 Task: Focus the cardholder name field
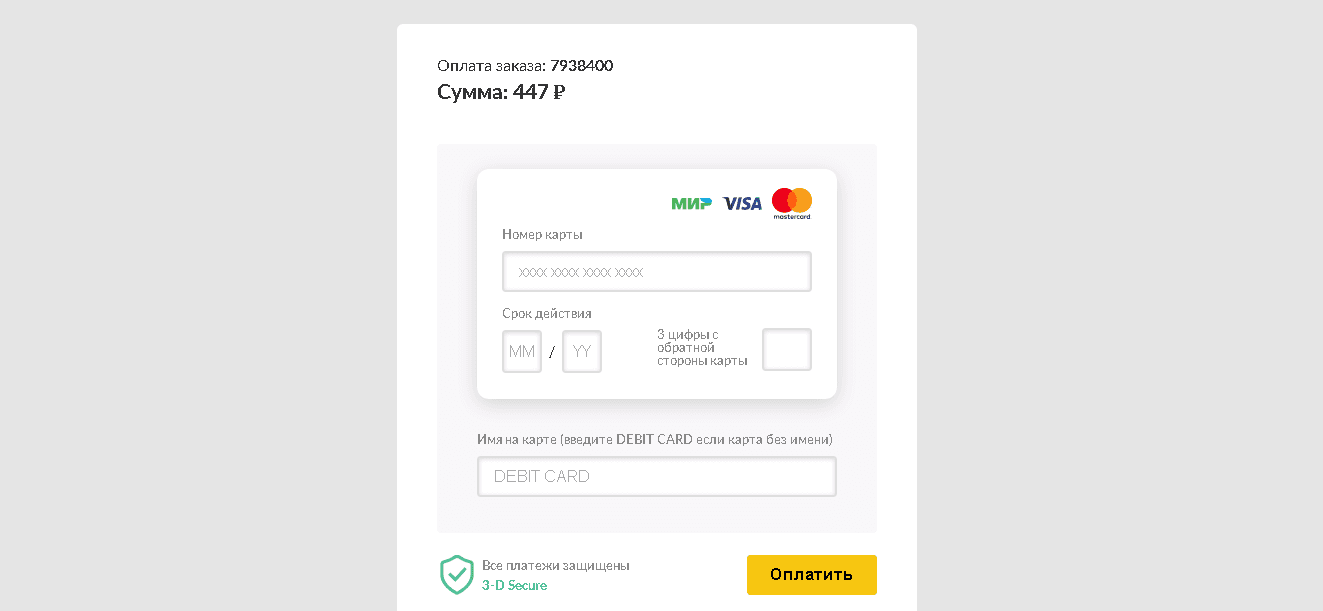tap(656, 476)
